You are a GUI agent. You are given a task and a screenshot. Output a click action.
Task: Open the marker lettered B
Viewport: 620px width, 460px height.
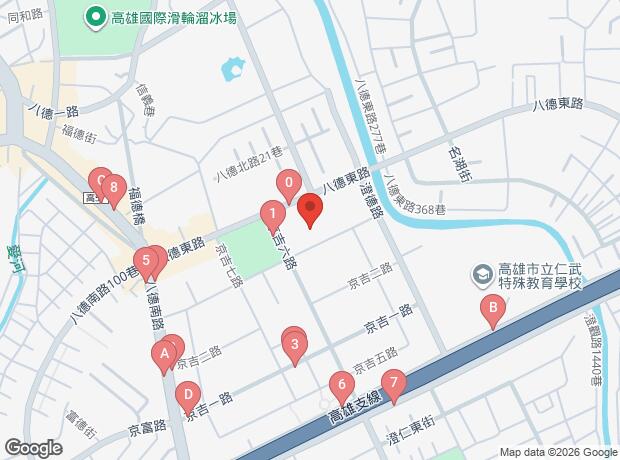493,310
